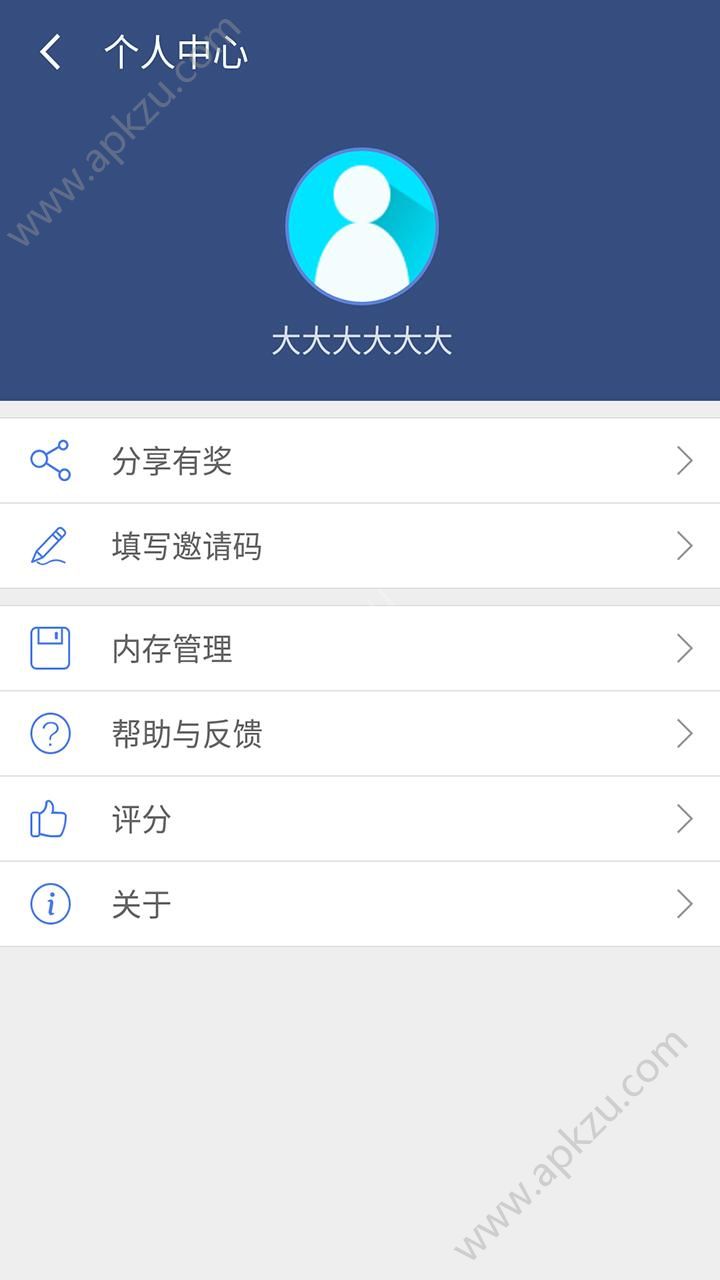The width and height of the screenshot is (720, 1280).
Task: Click the chevron next to 填写邀请码
Action: [x=684, y=546]
